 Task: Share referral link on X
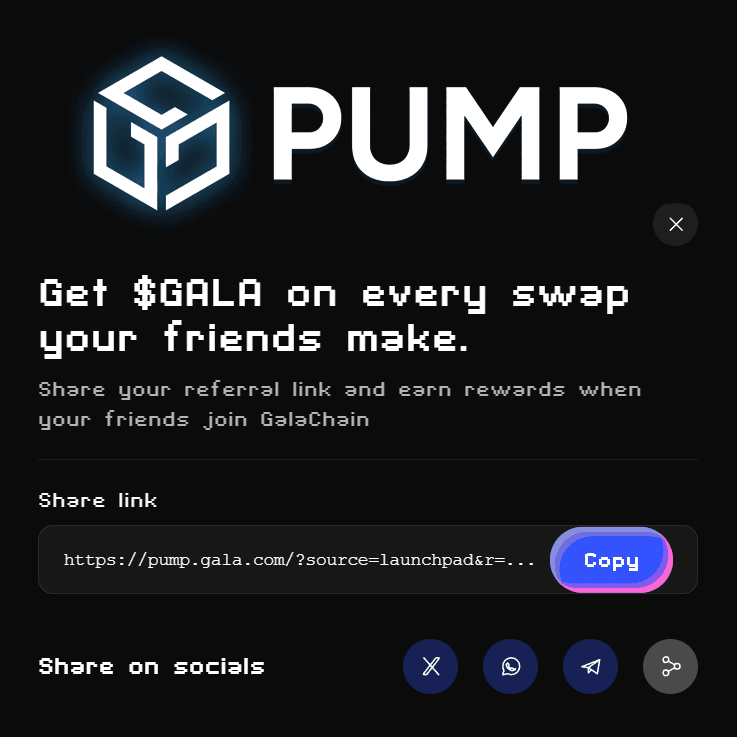point(430,666)
